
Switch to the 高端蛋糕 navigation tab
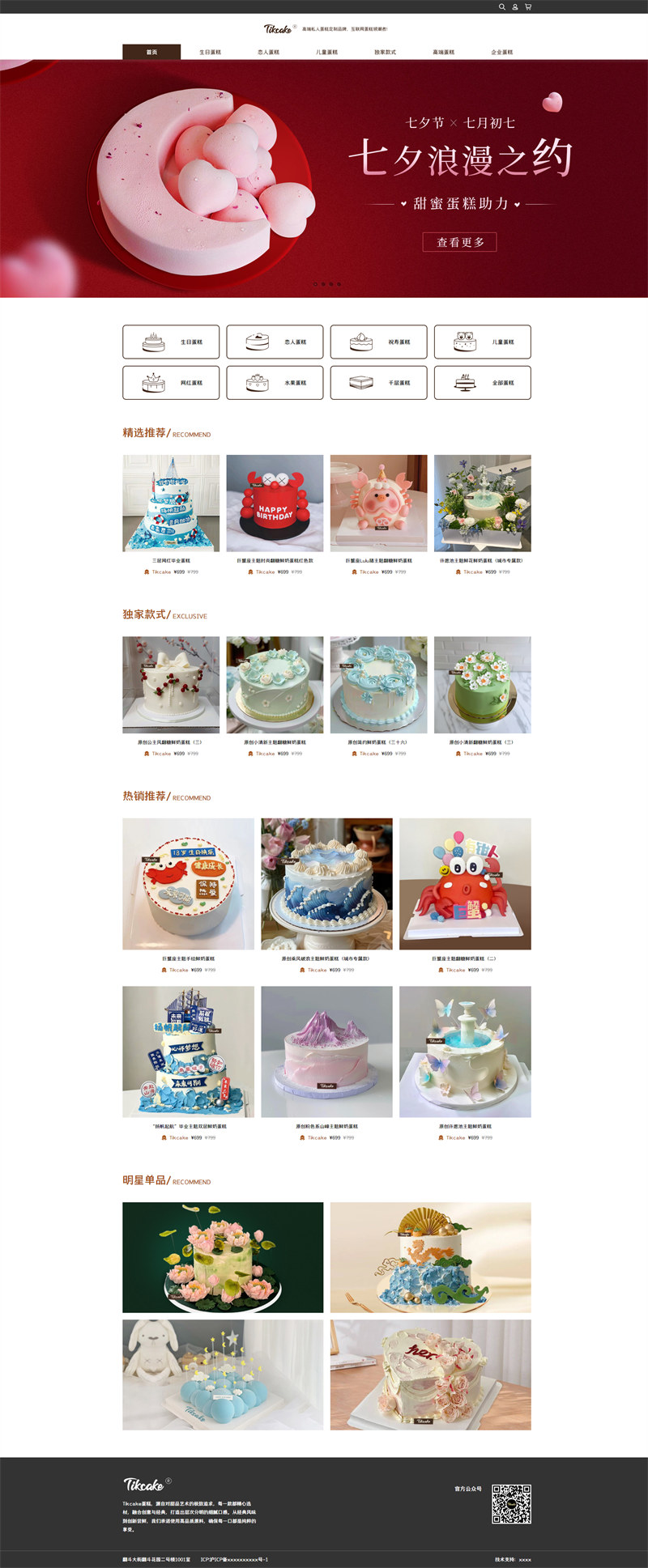tap(443, 52)
